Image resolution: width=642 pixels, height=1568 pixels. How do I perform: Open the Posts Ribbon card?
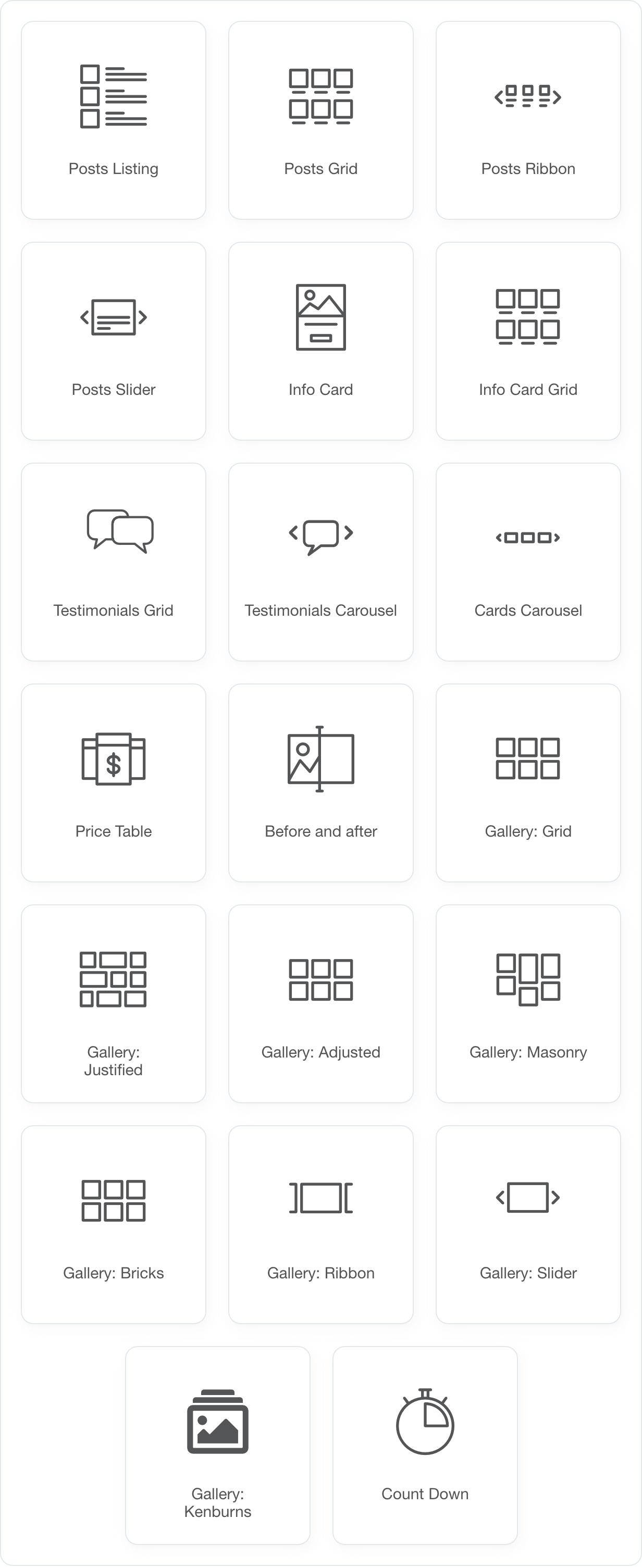(x=527, y=120)
